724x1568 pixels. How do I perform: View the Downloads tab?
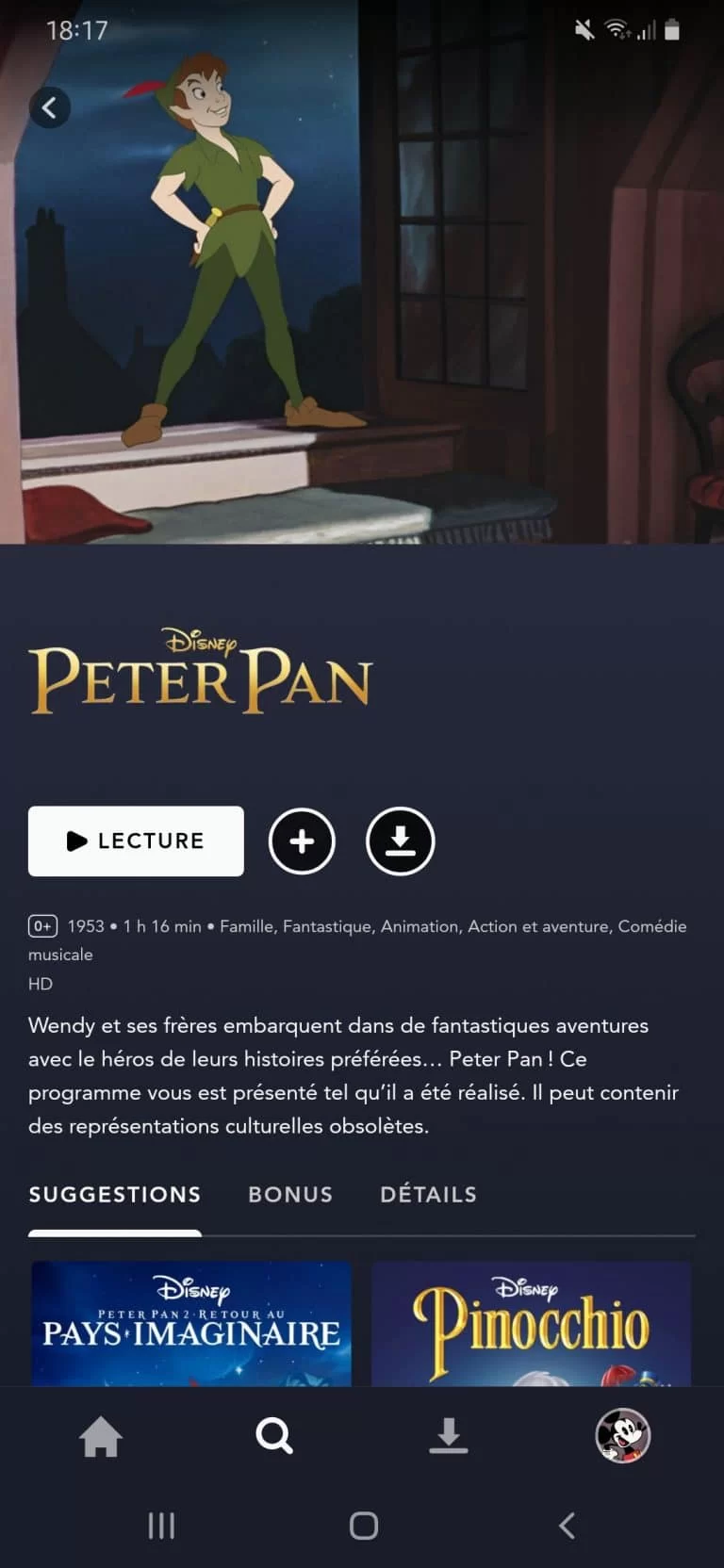pyautogui.click(x=449, y=1436)
